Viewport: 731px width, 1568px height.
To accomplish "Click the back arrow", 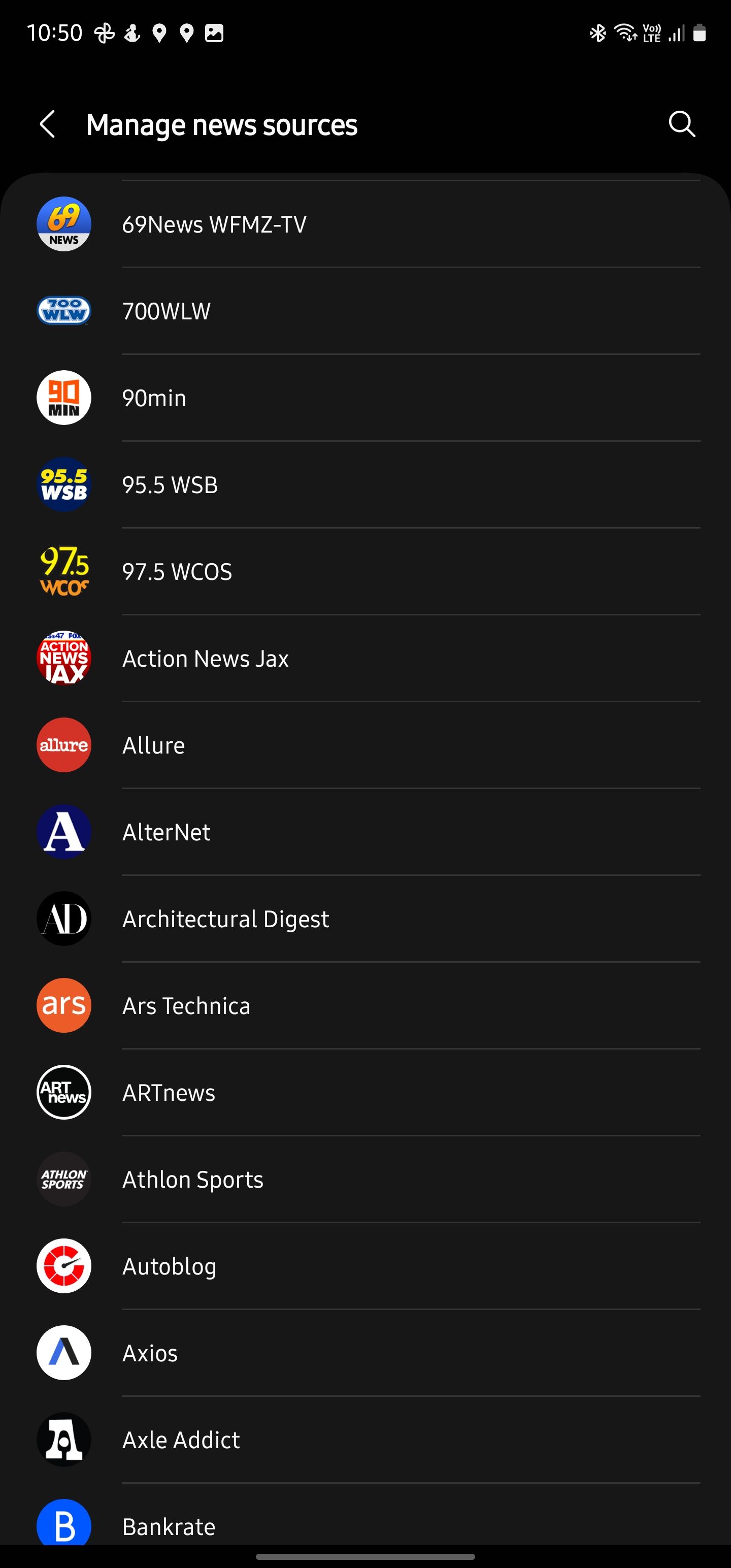I will [48, 124].
